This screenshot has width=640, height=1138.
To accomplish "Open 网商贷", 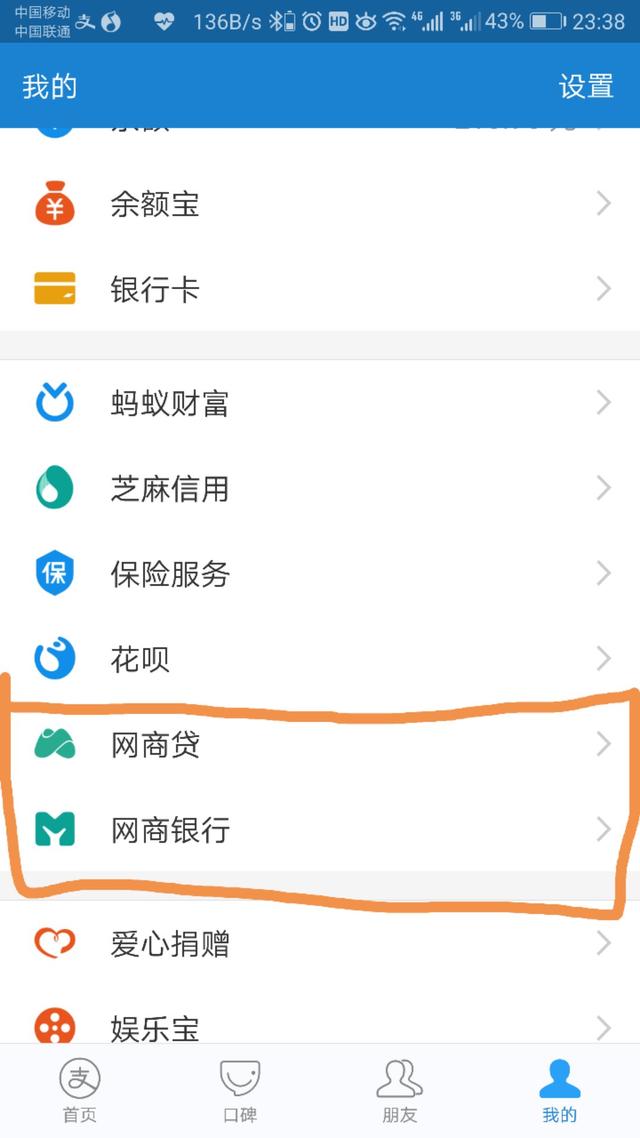I will coord(320,745).
